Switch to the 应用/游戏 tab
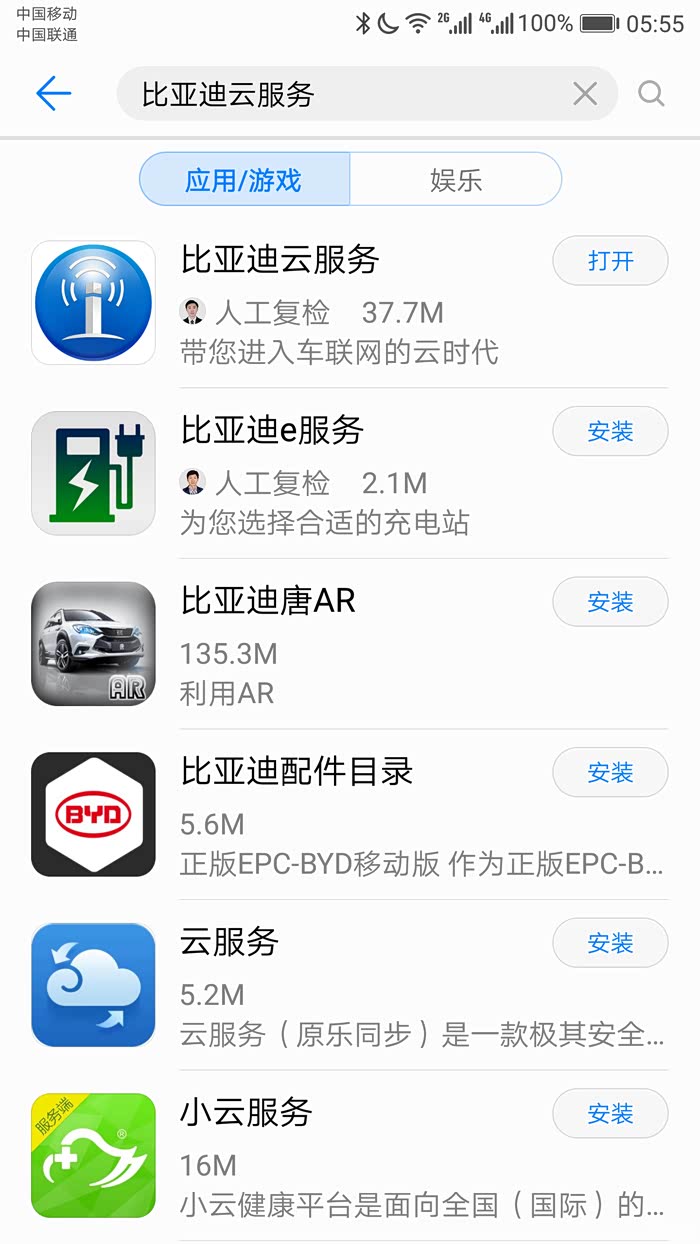The height and width of the screenshot is (1244, 700). tap(244, 180)
